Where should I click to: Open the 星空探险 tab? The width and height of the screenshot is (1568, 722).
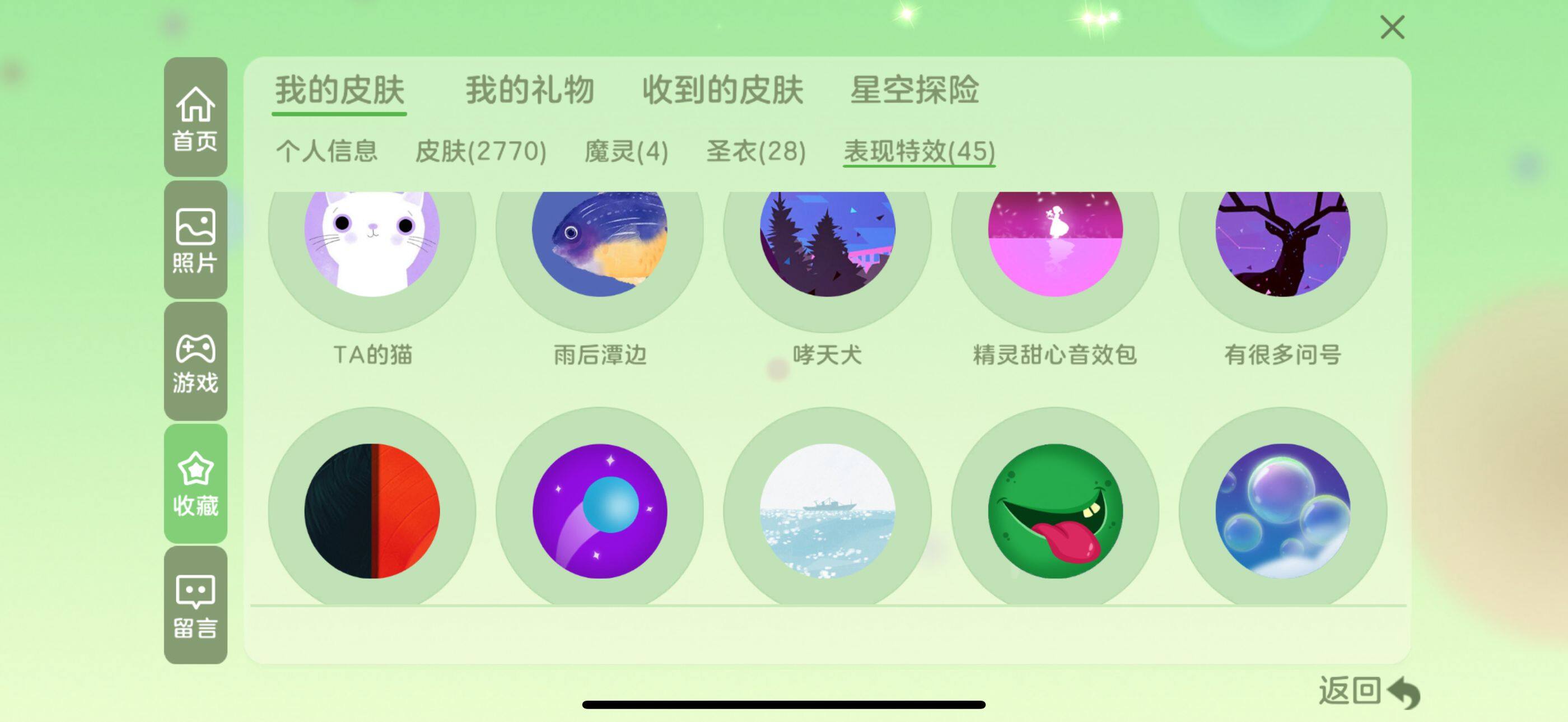(x=914, y=90)
